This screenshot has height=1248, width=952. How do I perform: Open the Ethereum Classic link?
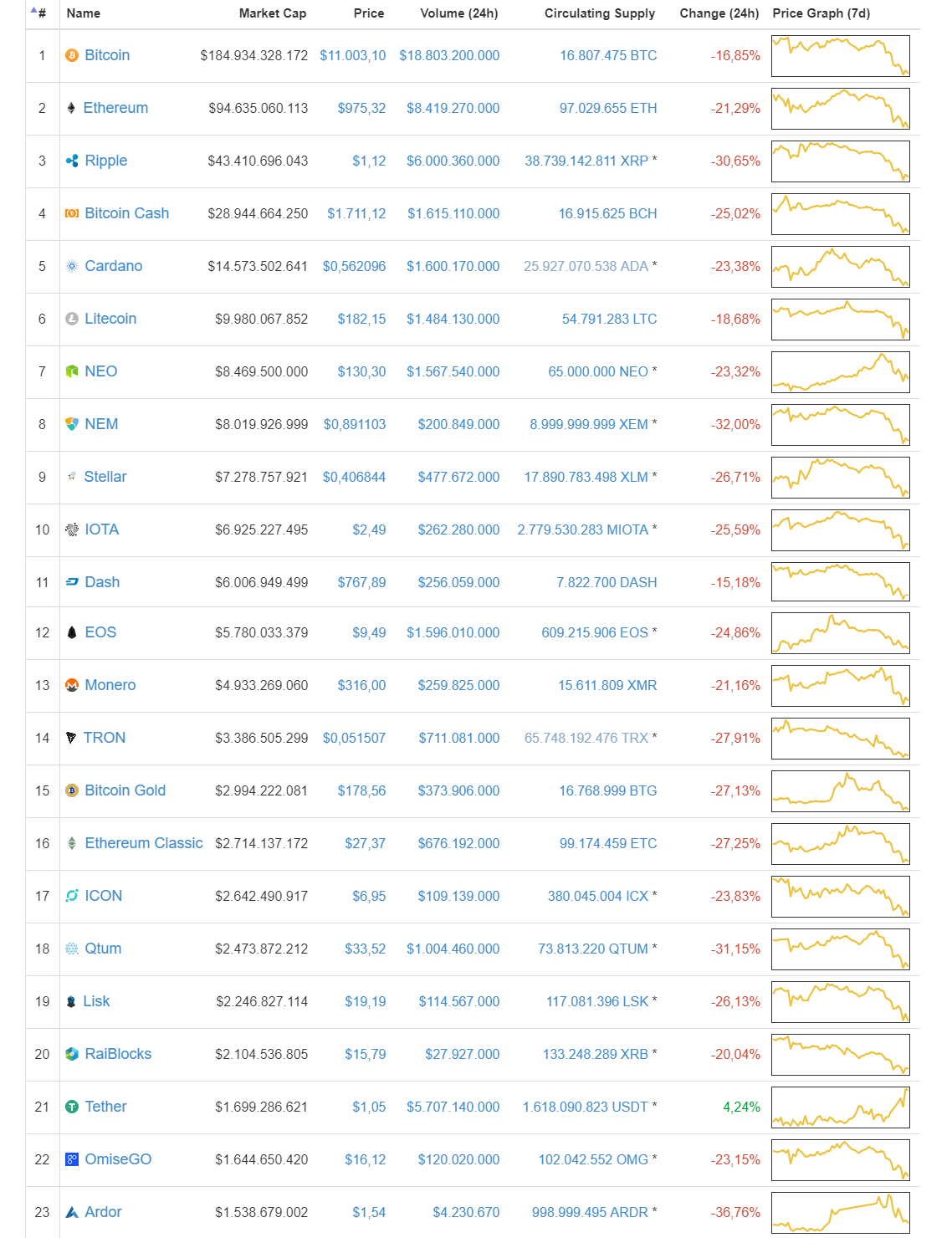[x=143, y=843]
